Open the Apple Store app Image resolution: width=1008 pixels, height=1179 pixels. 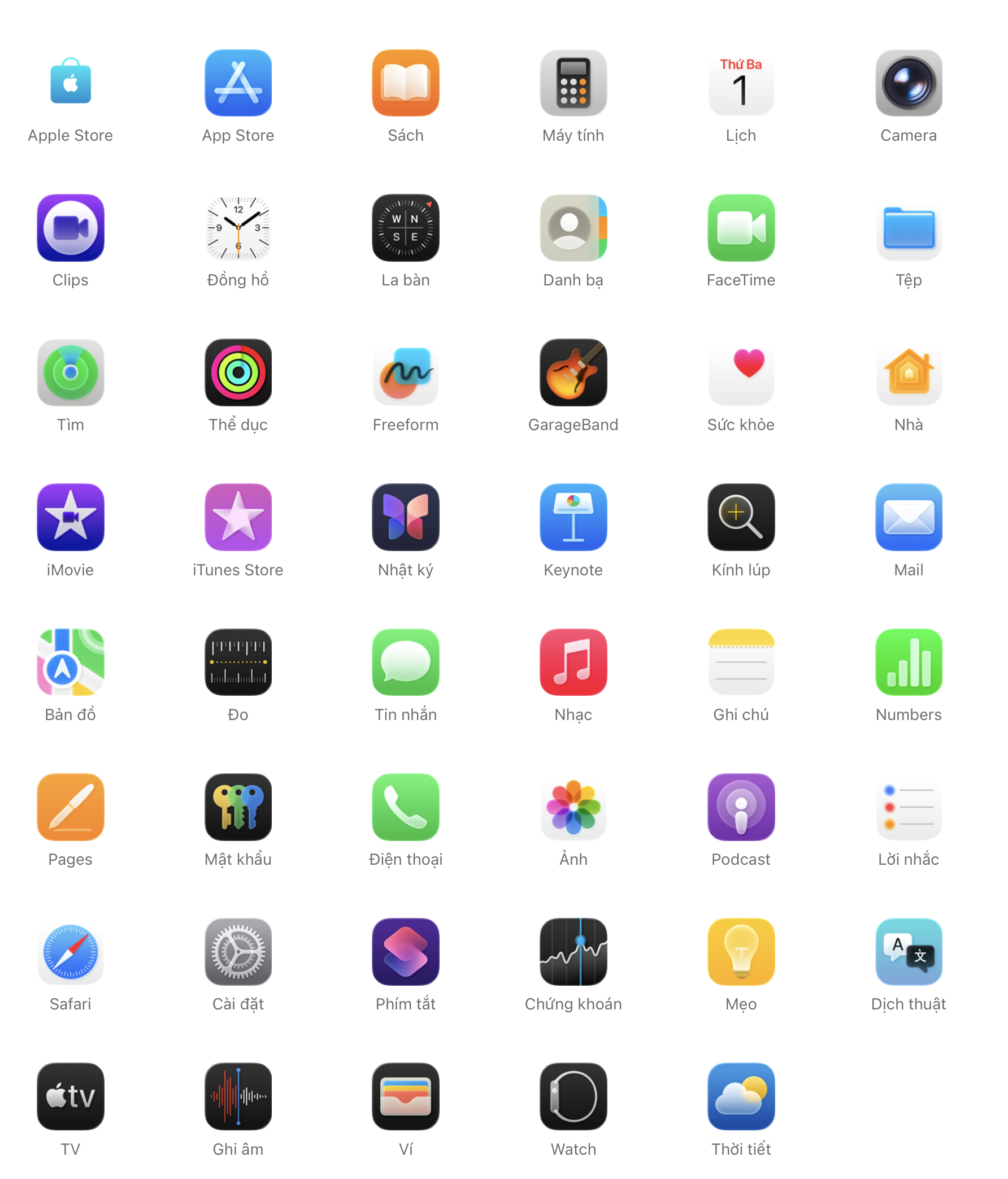click(x=71, y=83)
